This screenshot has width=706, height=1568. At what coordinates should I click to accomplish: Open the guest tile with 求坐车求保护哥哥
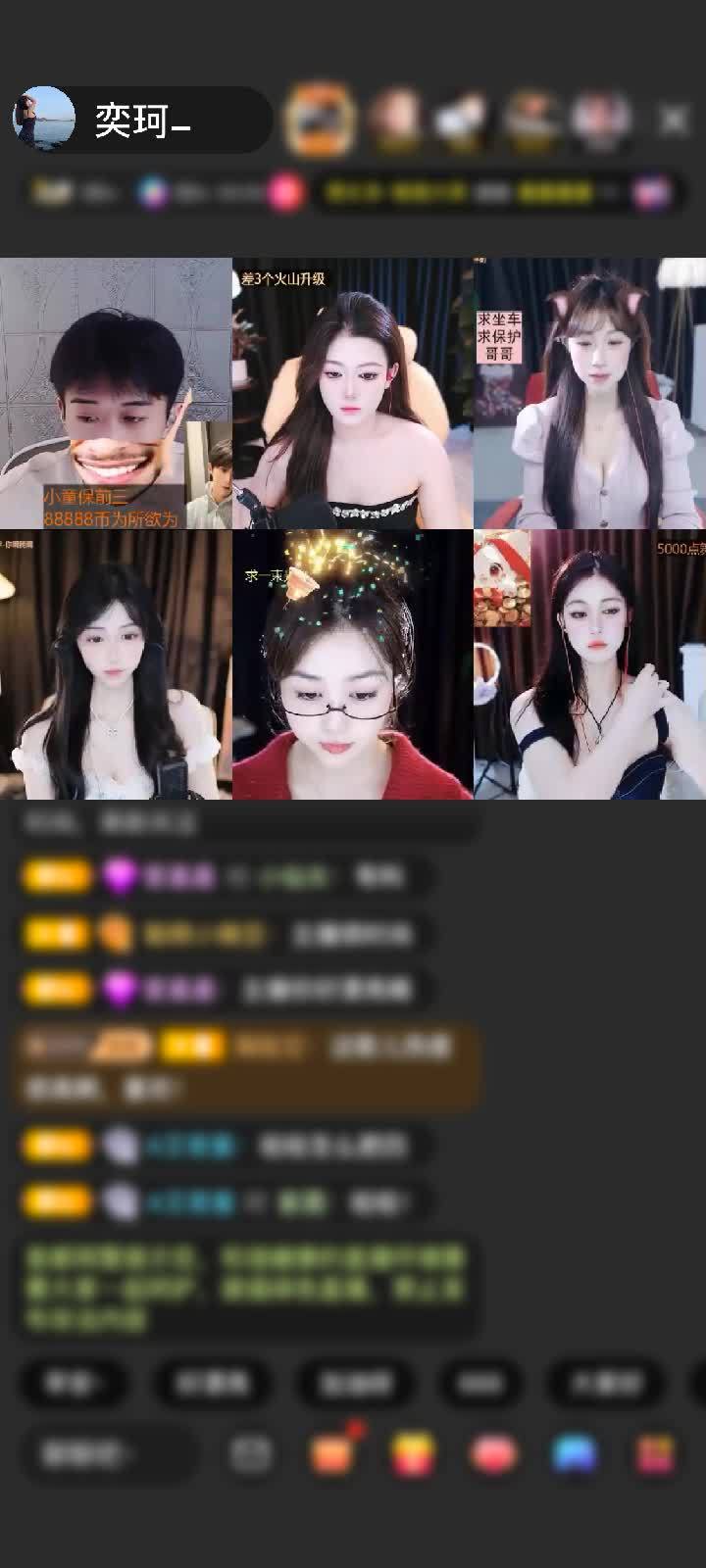click(589, 393)
